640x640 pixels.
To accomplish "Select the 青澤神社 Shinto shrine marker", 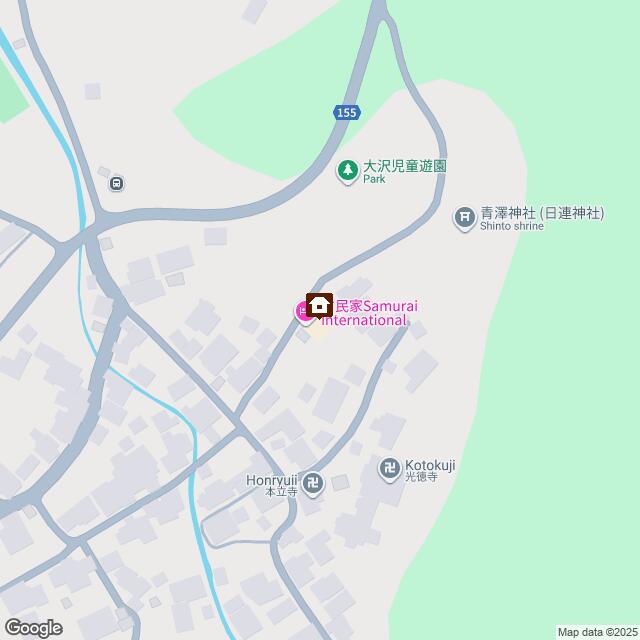I will coord(465,217).
